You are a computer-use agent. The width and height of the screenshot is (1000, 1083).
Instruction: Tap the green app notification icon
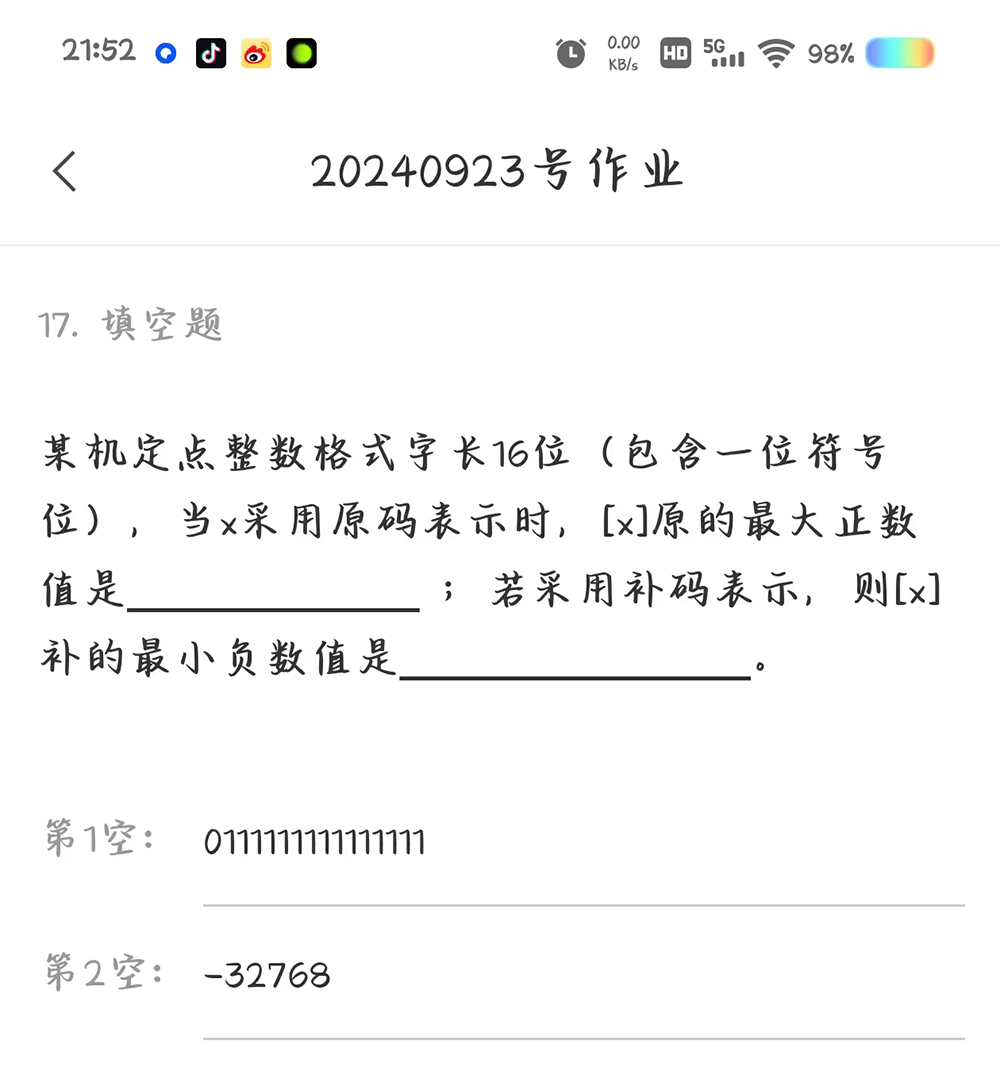300,52
